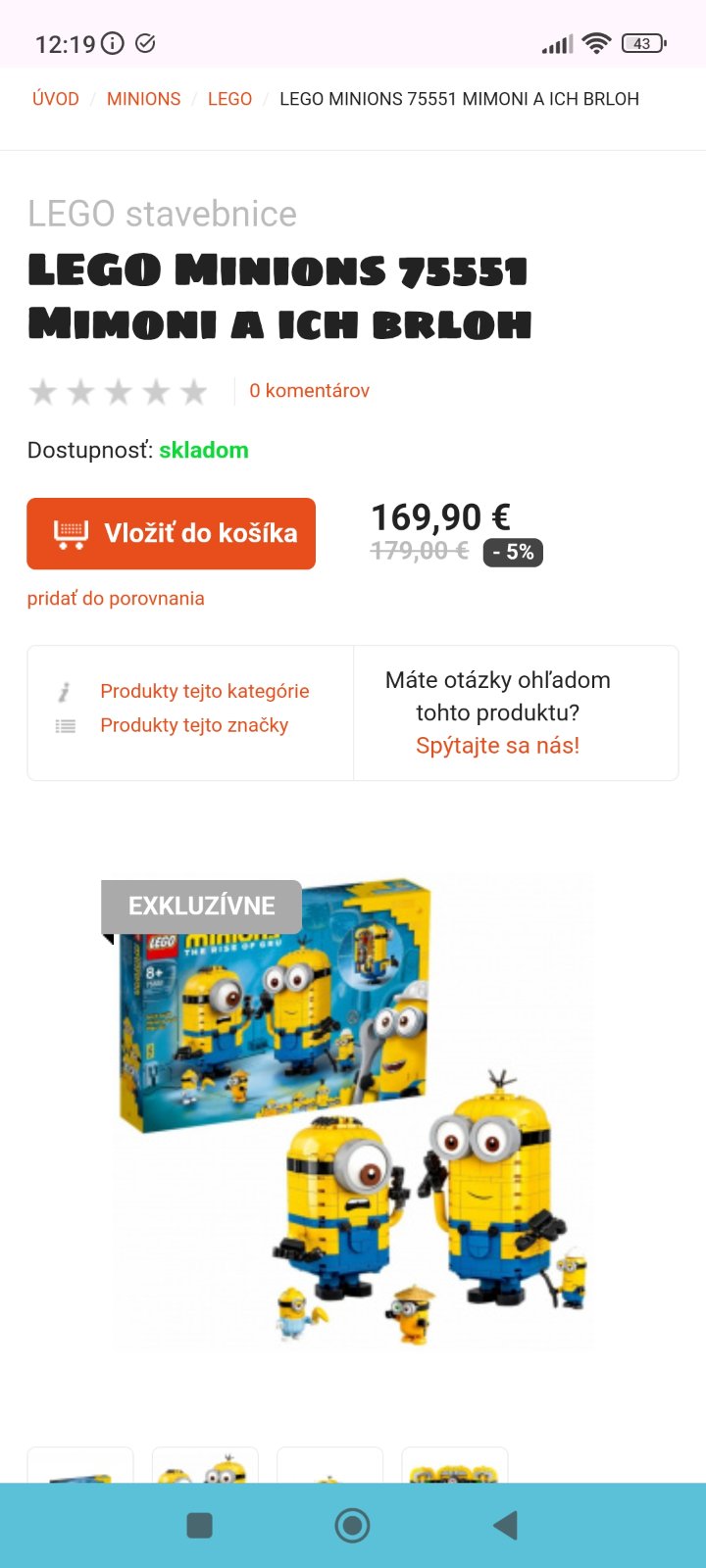Open the LEGO breadcrumb link
This screenshot has height=1568, width=706.
(x=229, y=99)
